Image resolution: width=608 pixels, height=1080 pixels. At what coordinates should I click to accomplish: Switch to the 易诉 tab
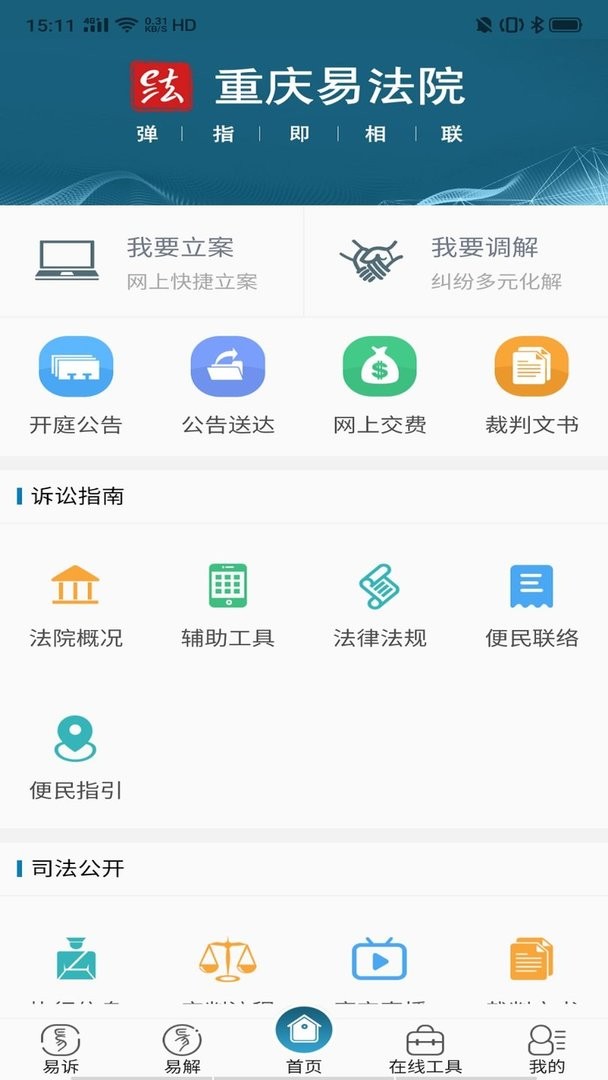[61, 1049]
